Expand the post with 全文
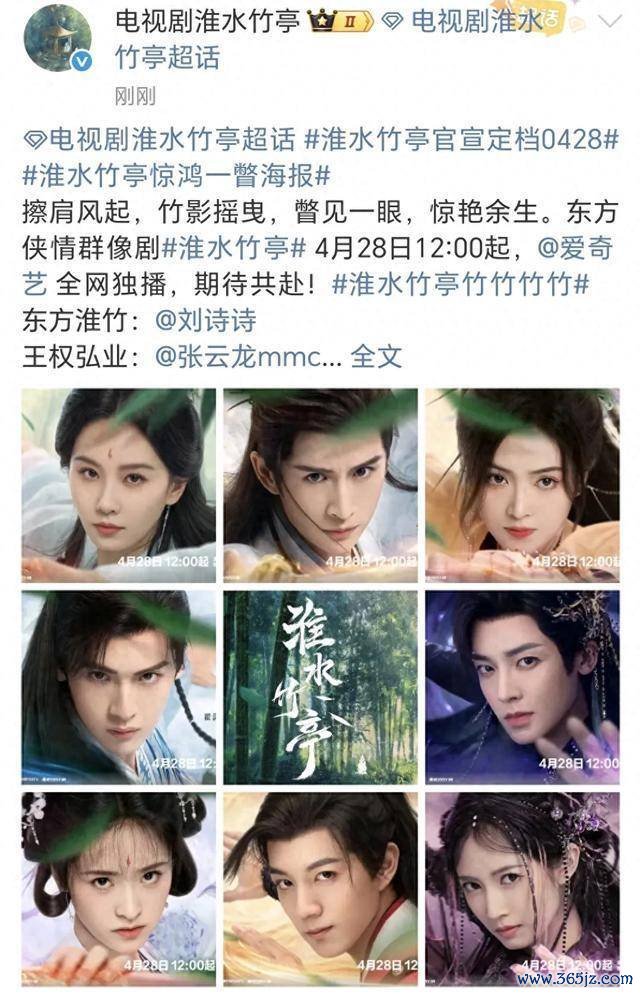 pyautogui.click(x=376, y=356)
